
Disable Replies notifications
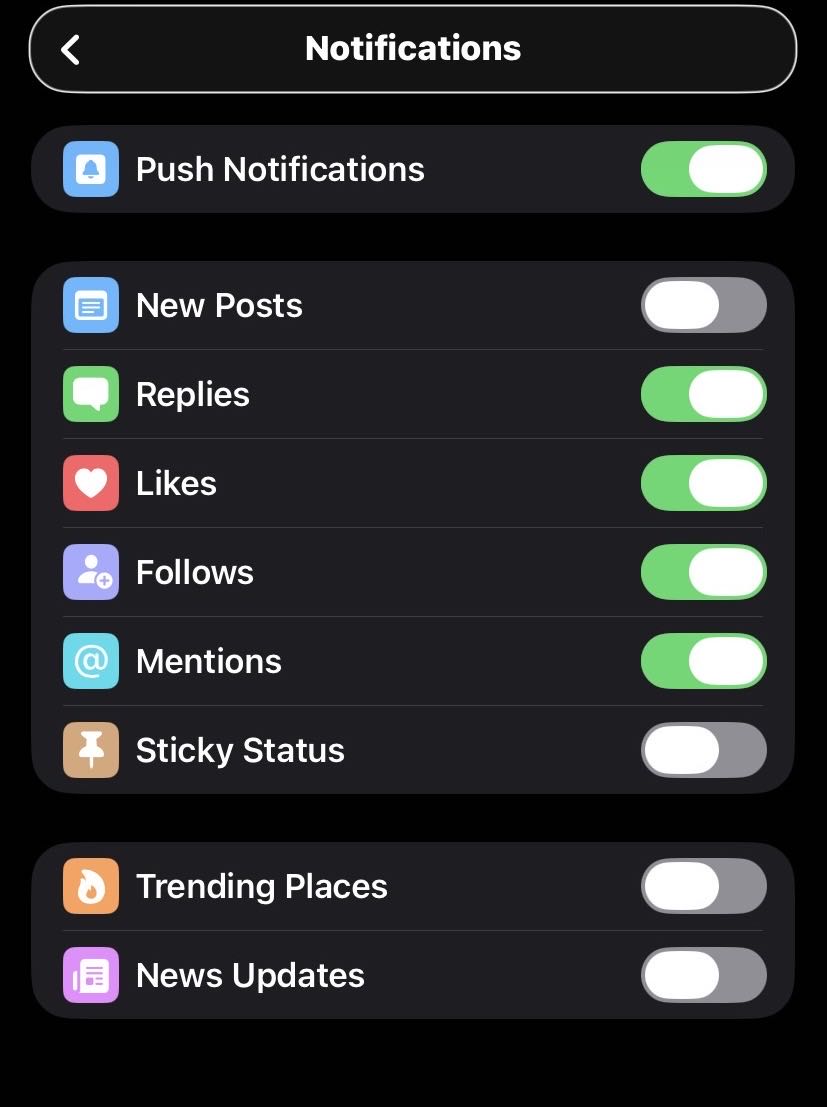coord(703,394)
